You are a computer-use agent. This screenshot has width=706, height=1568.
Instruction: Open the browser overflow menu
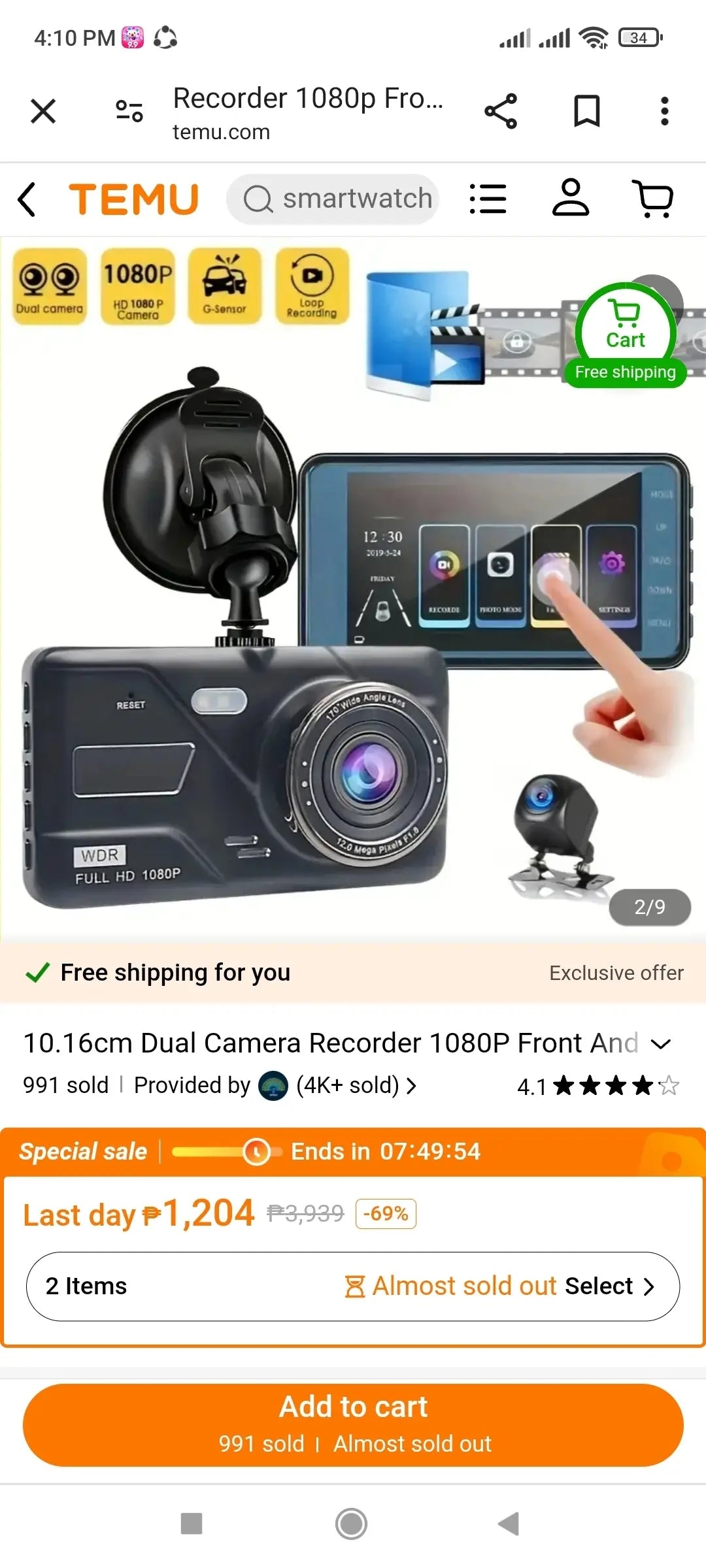(x=664, y=111)
